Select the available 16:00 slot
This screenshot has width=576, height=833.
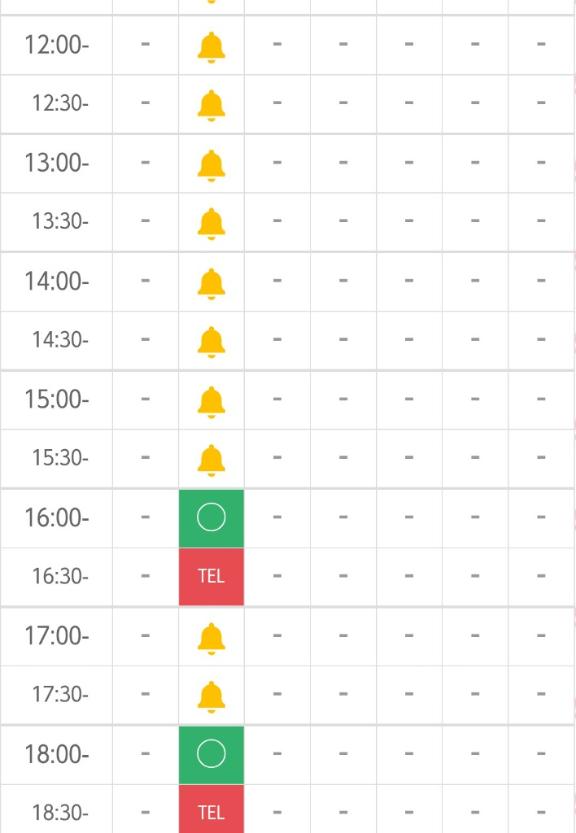pyautogui.click(x=211, y=518)
